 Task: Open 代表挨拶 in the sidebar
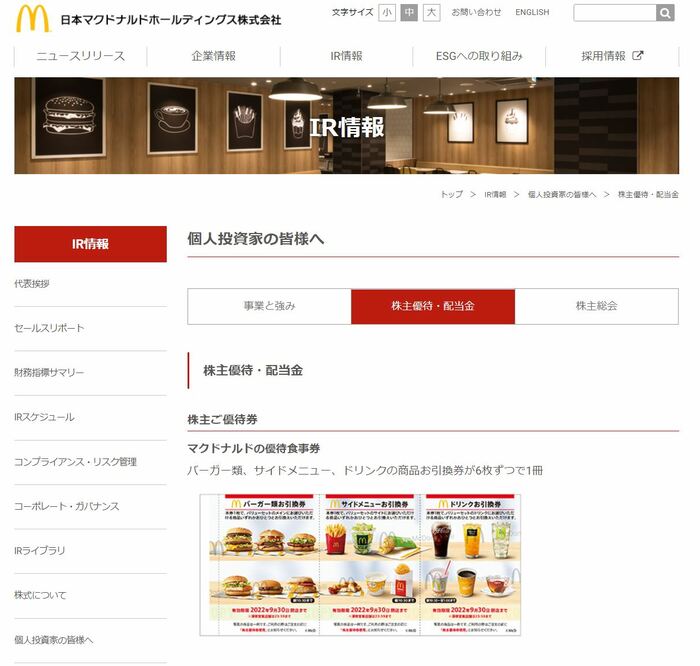pos(32,284)
